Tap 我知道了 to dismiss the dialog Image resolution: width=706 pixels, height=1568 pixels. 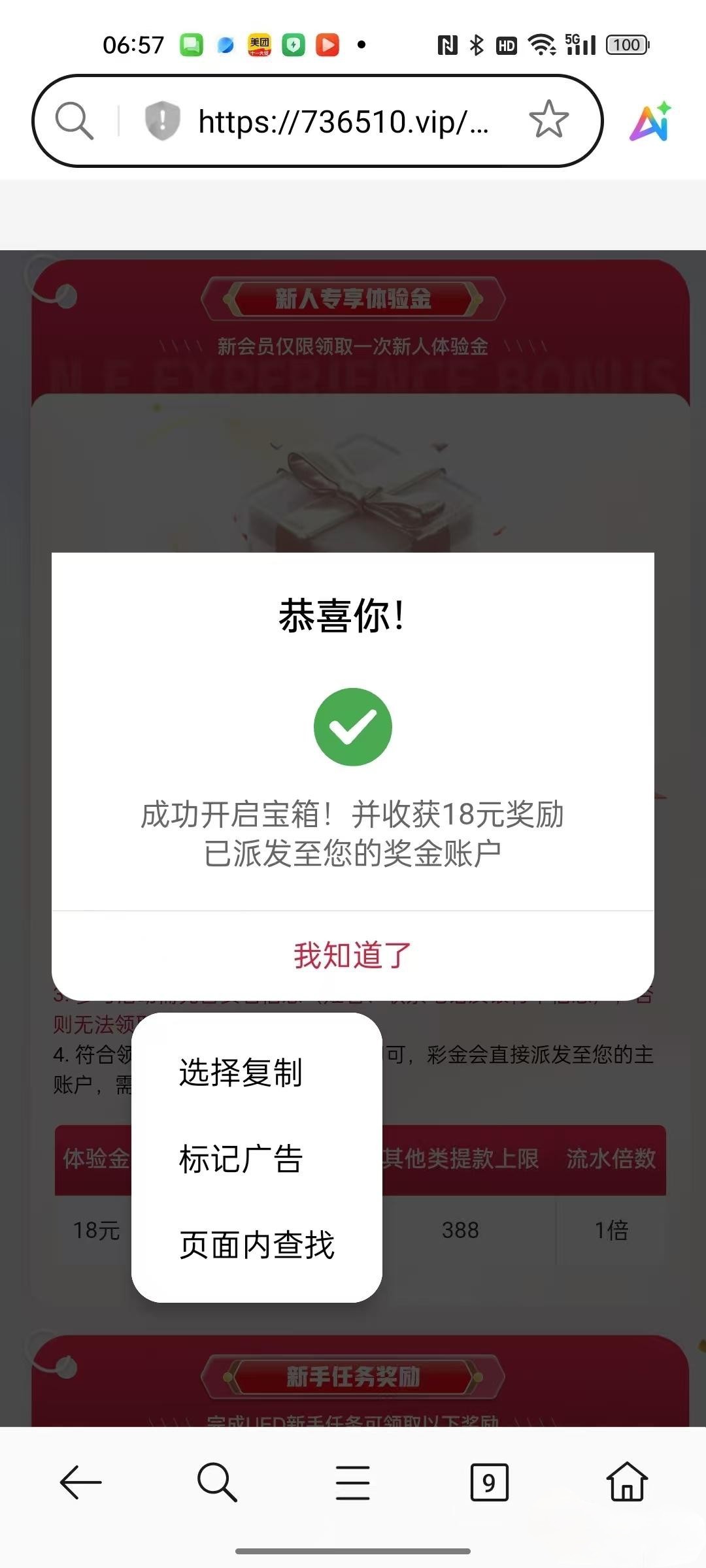coord(352,955)
